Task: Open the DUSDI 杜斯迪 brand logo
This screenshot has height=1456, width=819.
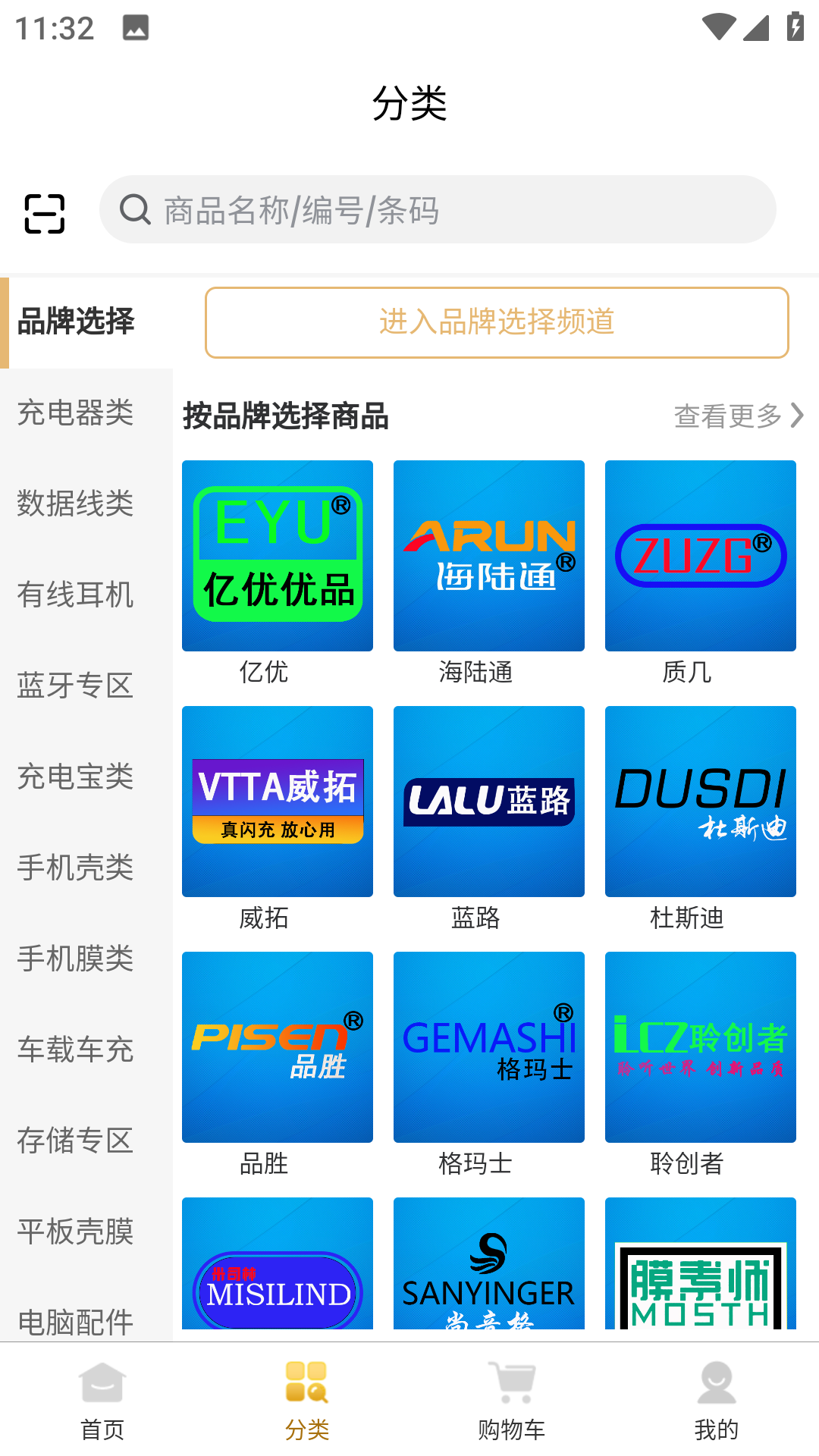Action: click(700, 802)
